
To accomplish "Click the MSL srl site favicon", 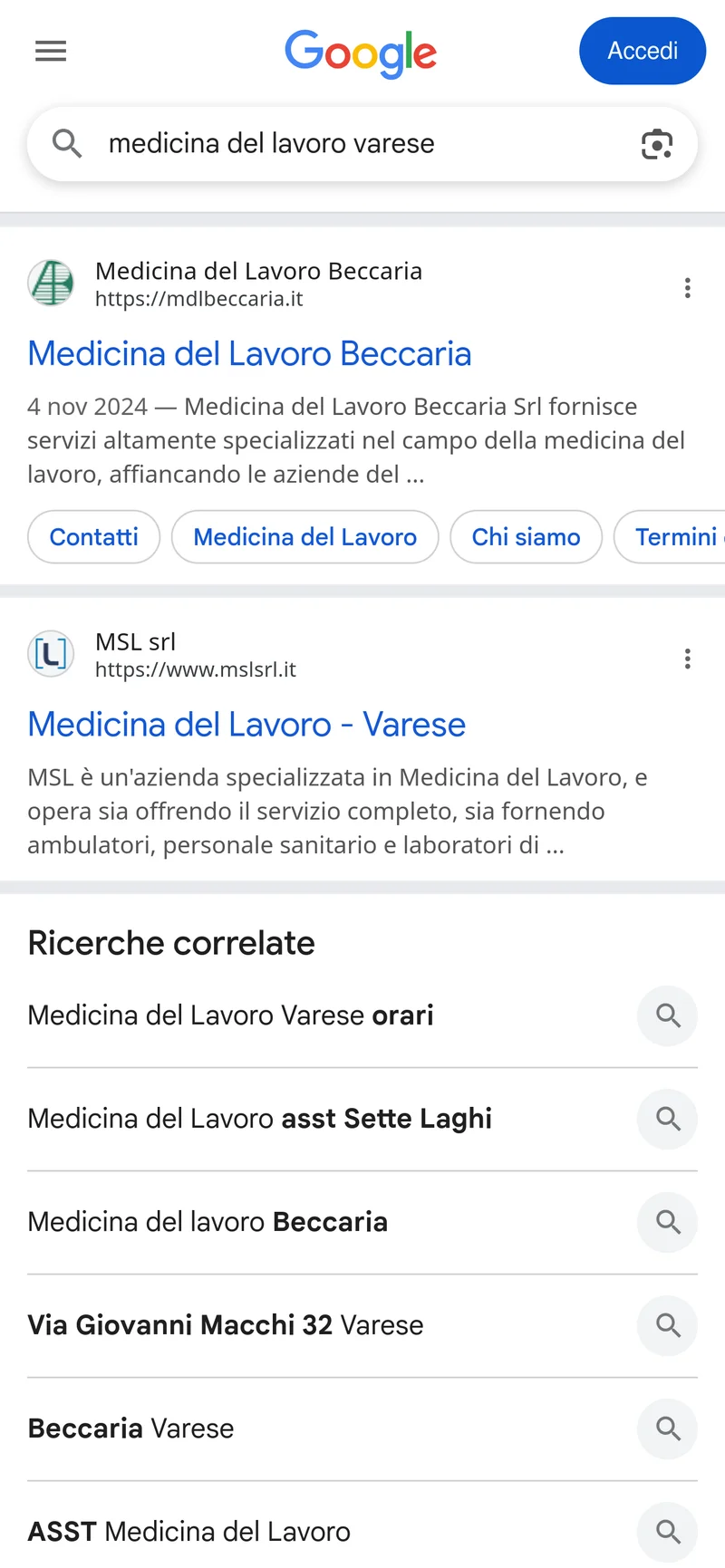I will point(51,654).
